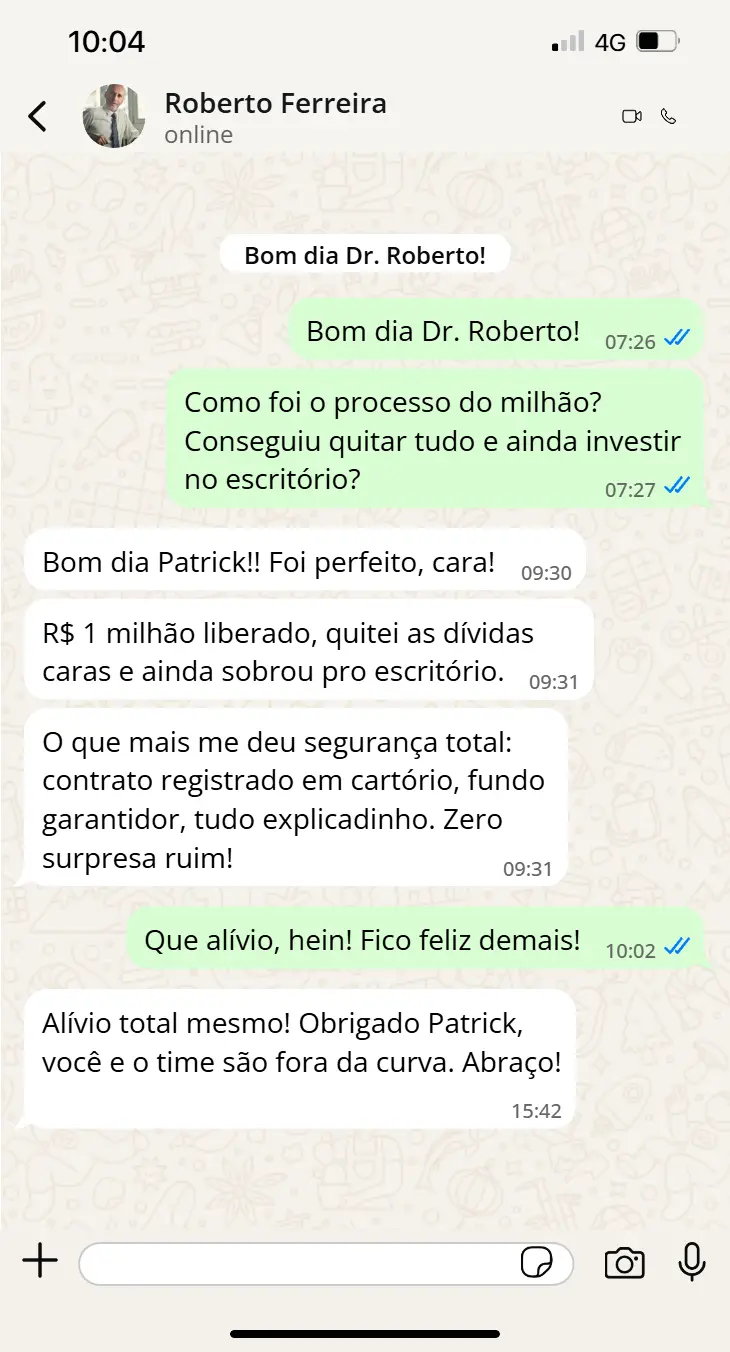Screen dimensions: 730x1352
Task: Go back to the chat list
Action: (x=37, y=117)
